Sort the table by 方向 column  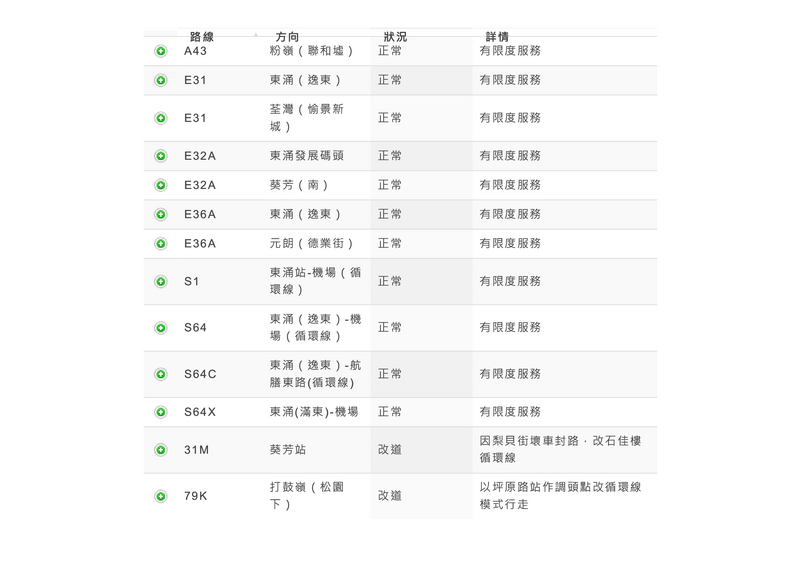[x=287, y=37]
